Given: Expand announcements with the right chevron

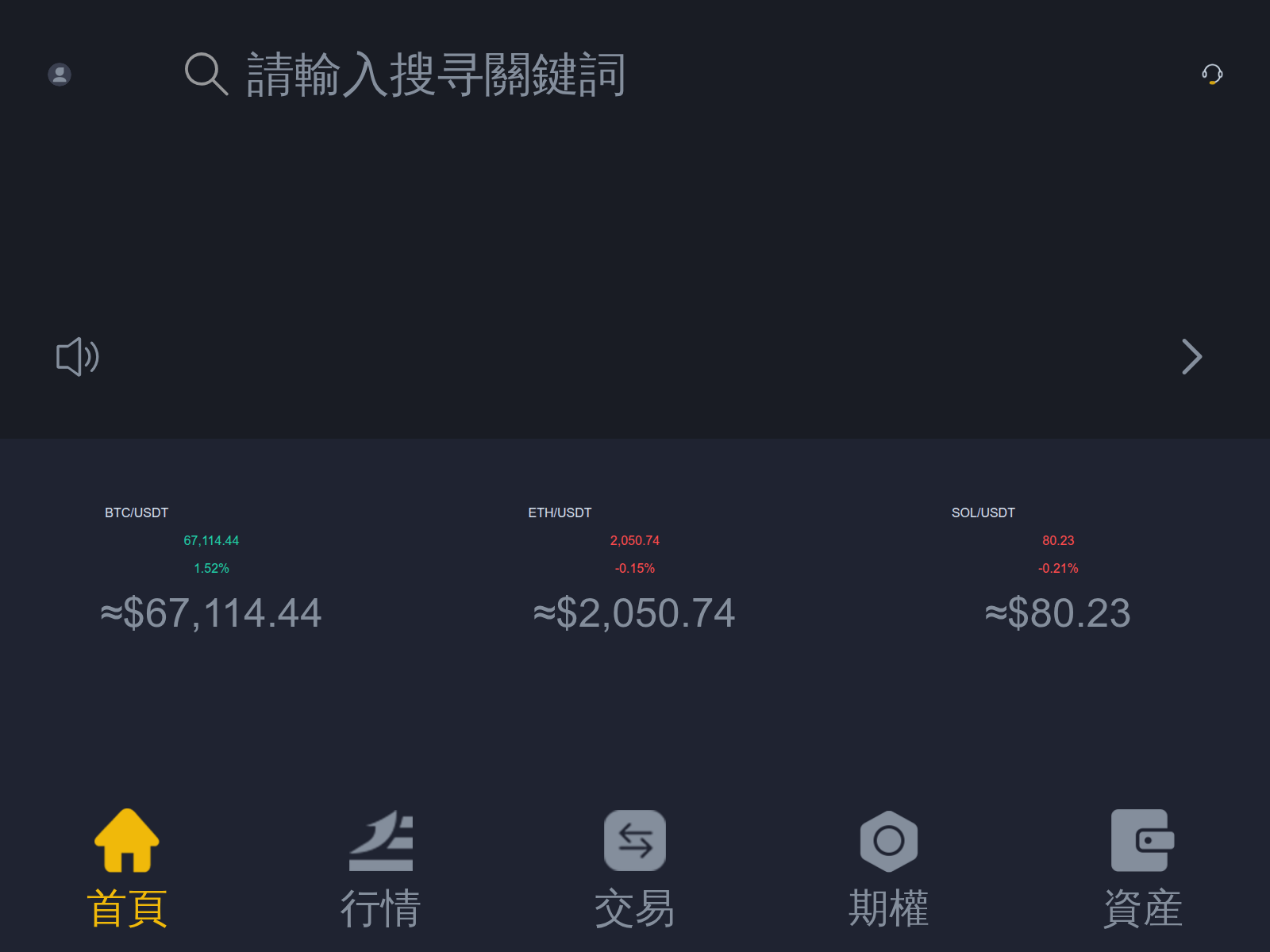Looking at the screenshot, I should point(1191,356).
